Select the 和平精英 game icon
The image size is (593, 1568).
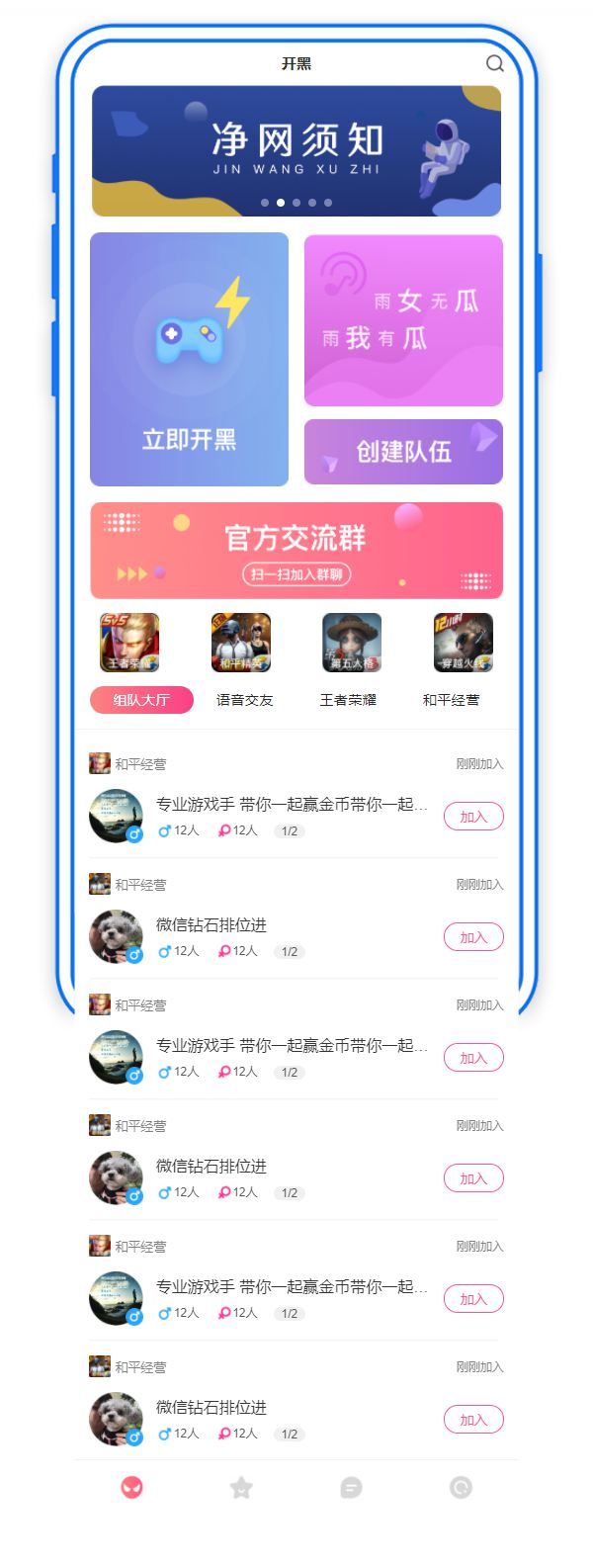click(241, 643)
